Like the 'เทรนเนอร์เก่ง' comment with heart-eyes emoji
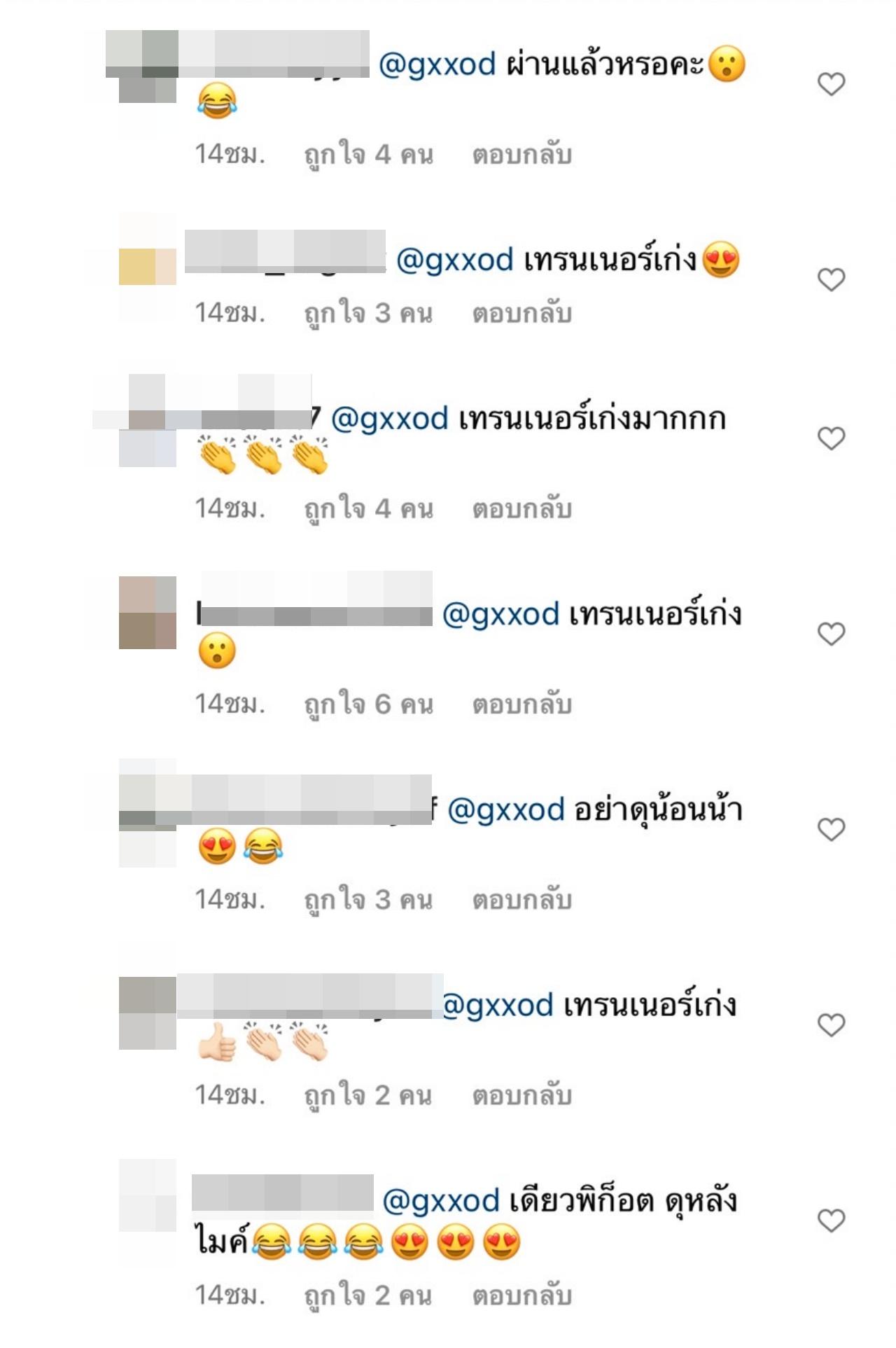 point(831,280)
